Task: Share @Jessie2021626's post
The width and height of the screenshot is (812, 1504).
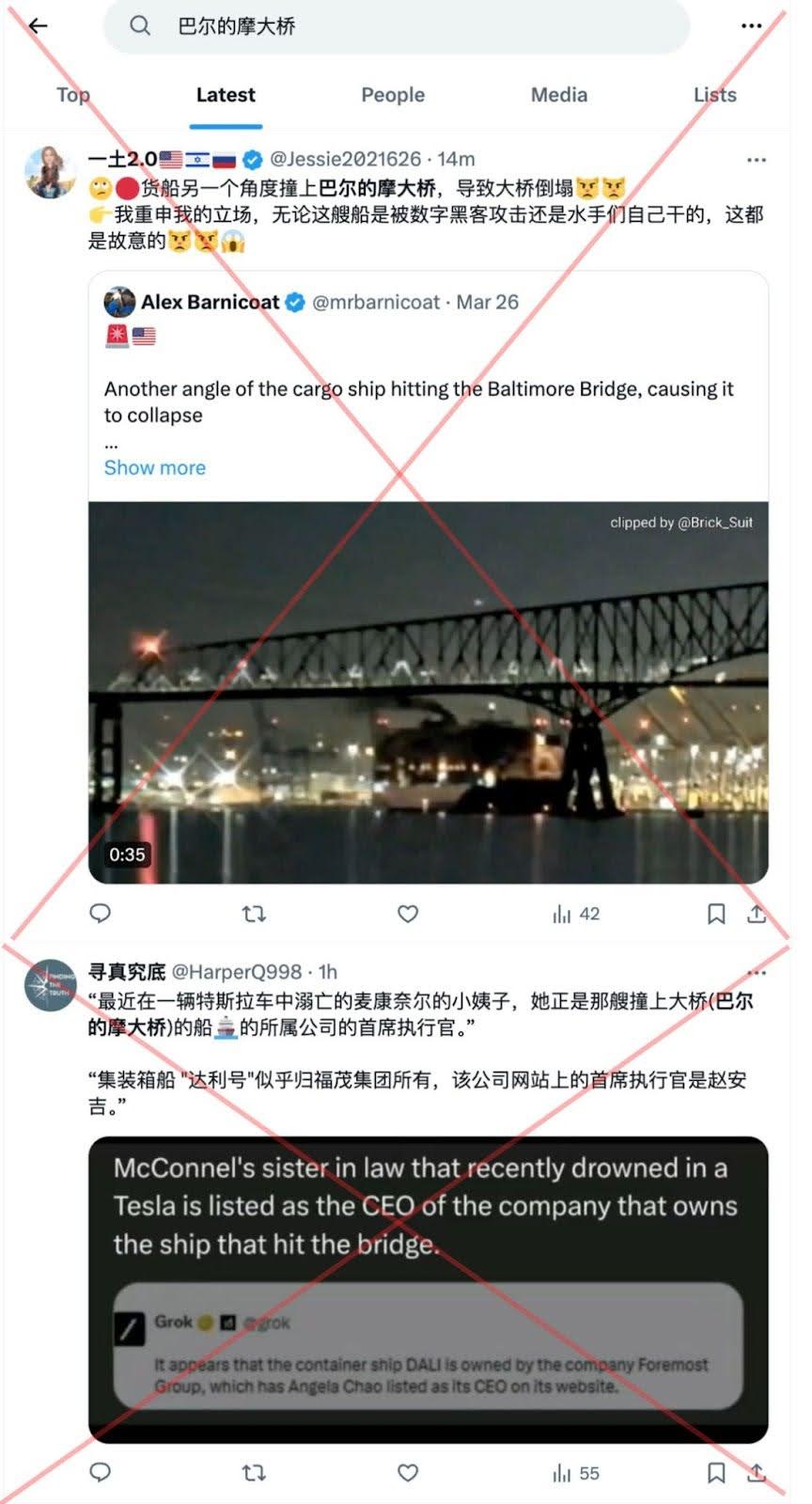Action: point(756,913)
